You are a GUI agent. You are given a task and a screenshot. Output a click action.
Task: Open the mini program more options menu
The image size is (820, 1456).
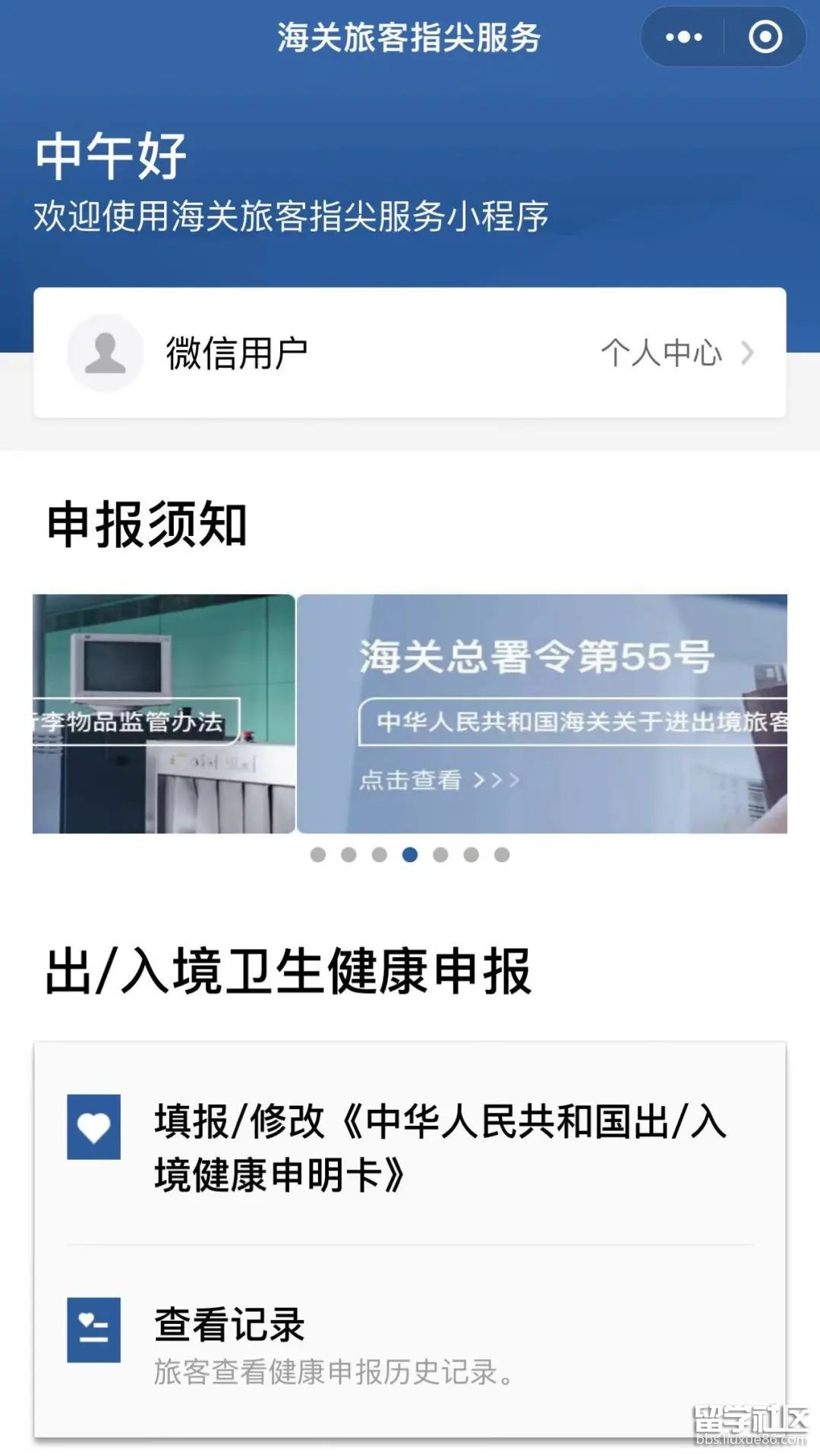pyautogui.click(x=683, y=37)
